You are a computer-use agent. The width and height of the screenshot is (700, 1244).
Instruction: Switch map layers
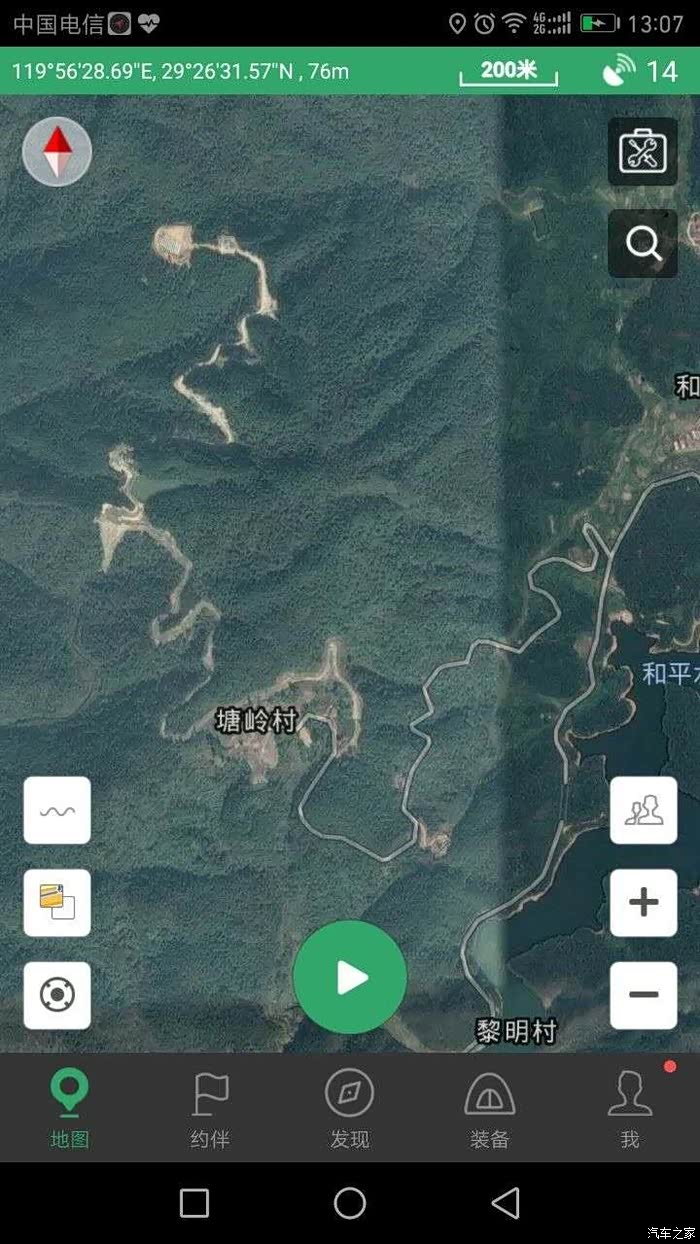click(x=57, y=902)
